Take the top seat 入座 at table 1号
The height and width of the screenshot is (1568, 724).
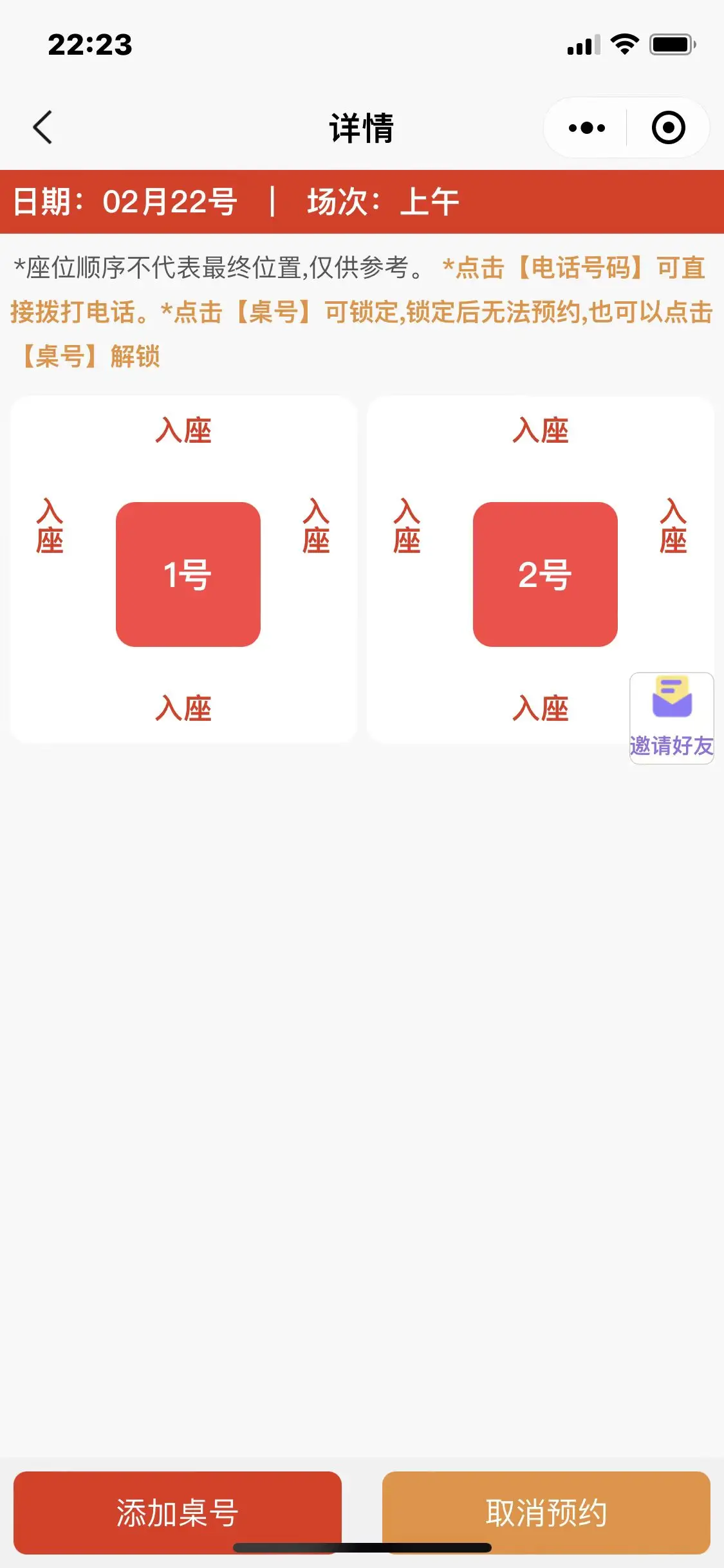183,431
